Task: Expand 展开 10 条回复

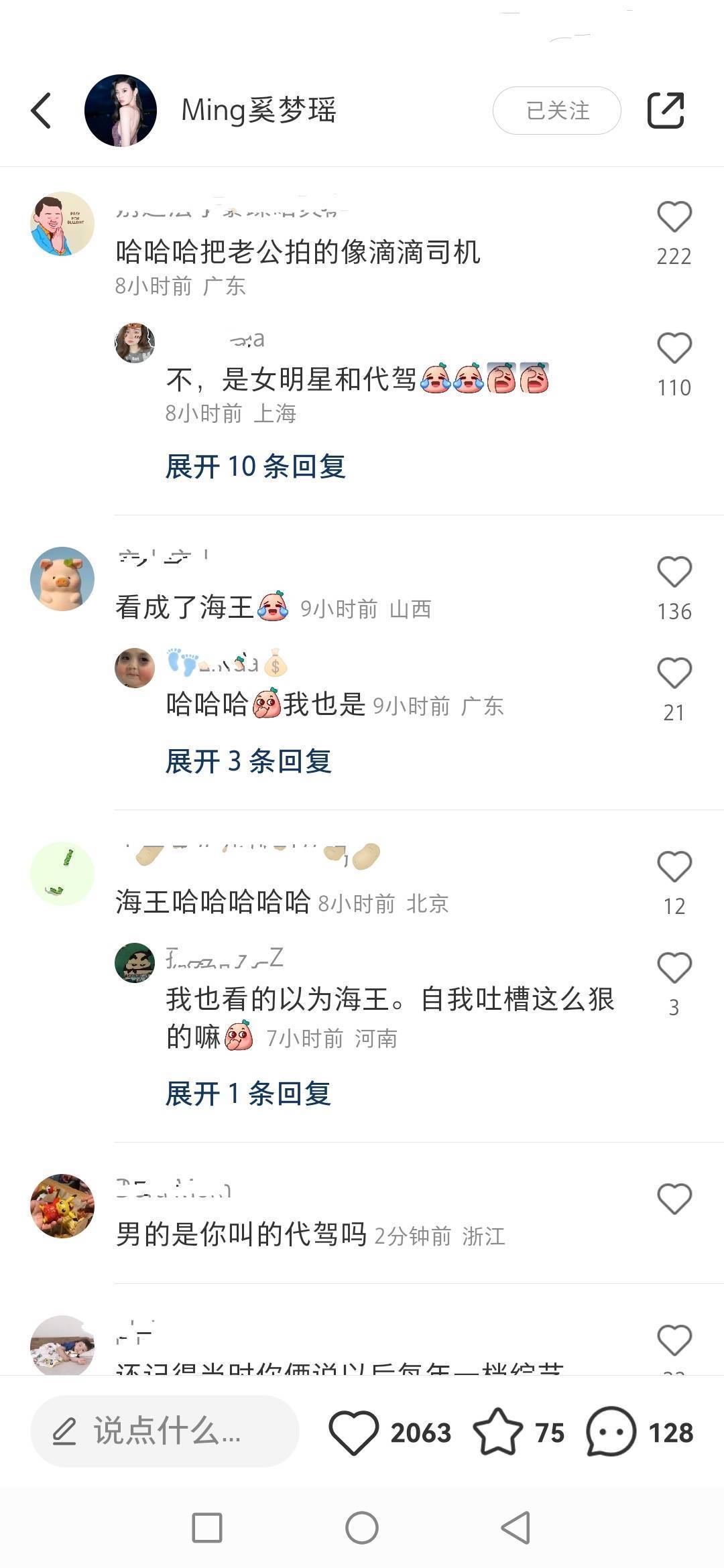Action: coord(255,466)
